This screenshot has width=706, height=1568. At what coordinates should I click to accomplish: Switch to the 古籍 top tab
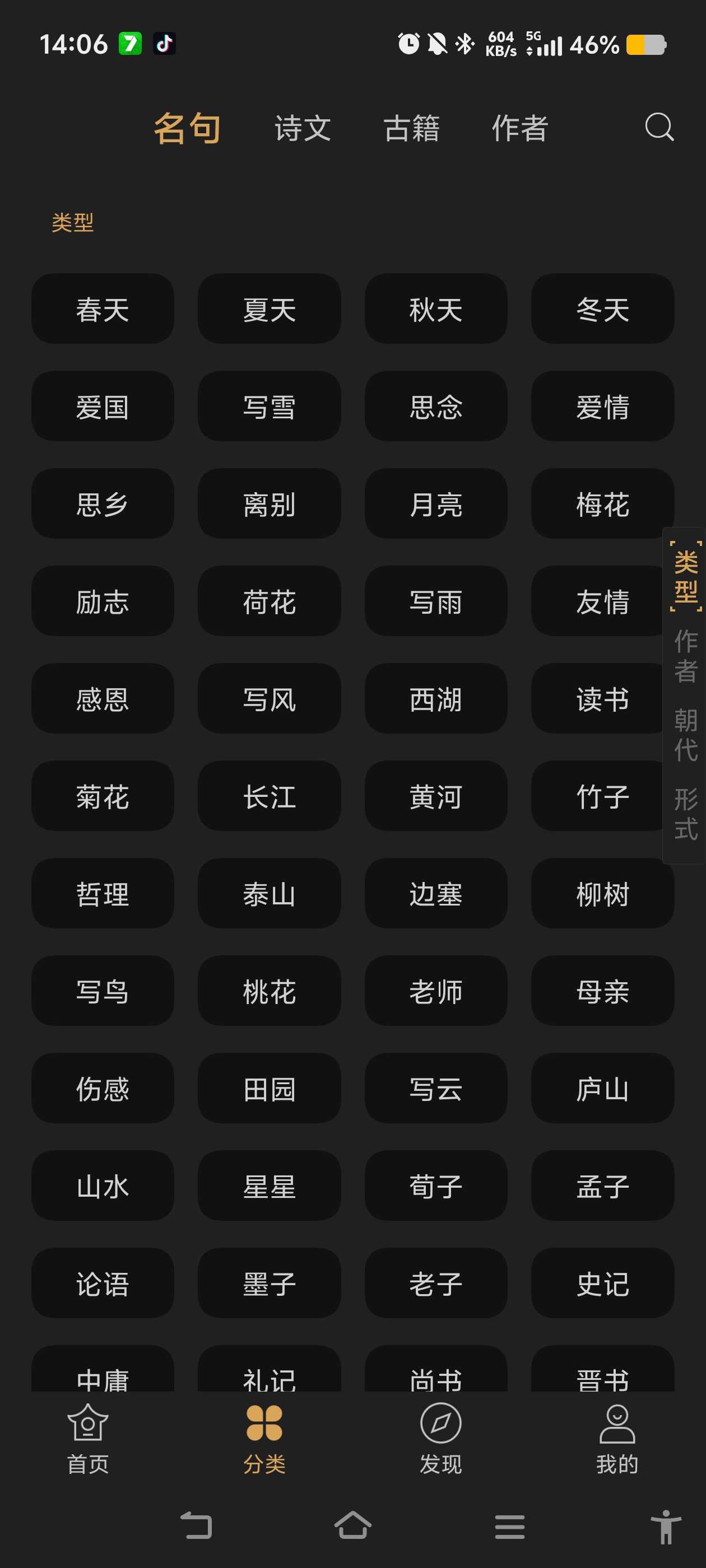click(411, 128)
